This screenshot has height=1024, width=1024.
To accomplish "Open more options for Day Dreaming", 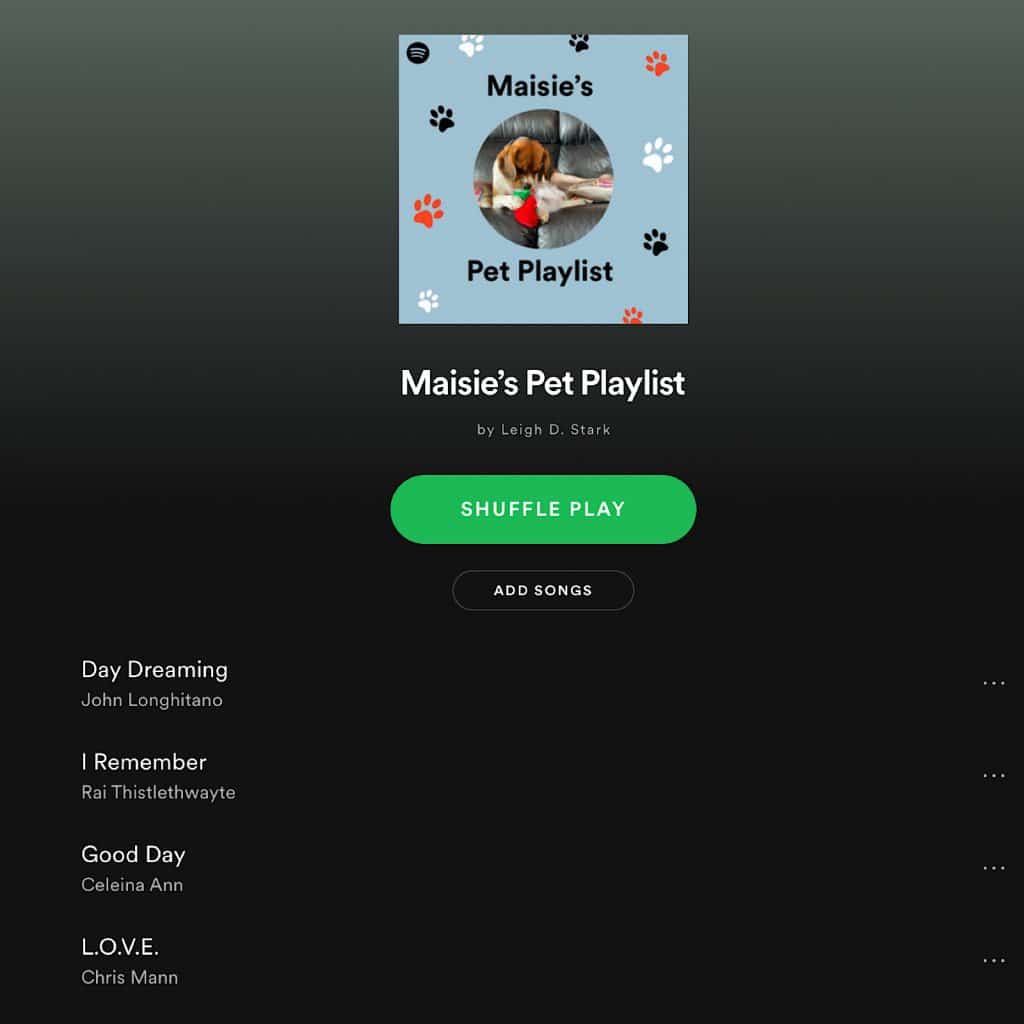I will tap(993, 683).
